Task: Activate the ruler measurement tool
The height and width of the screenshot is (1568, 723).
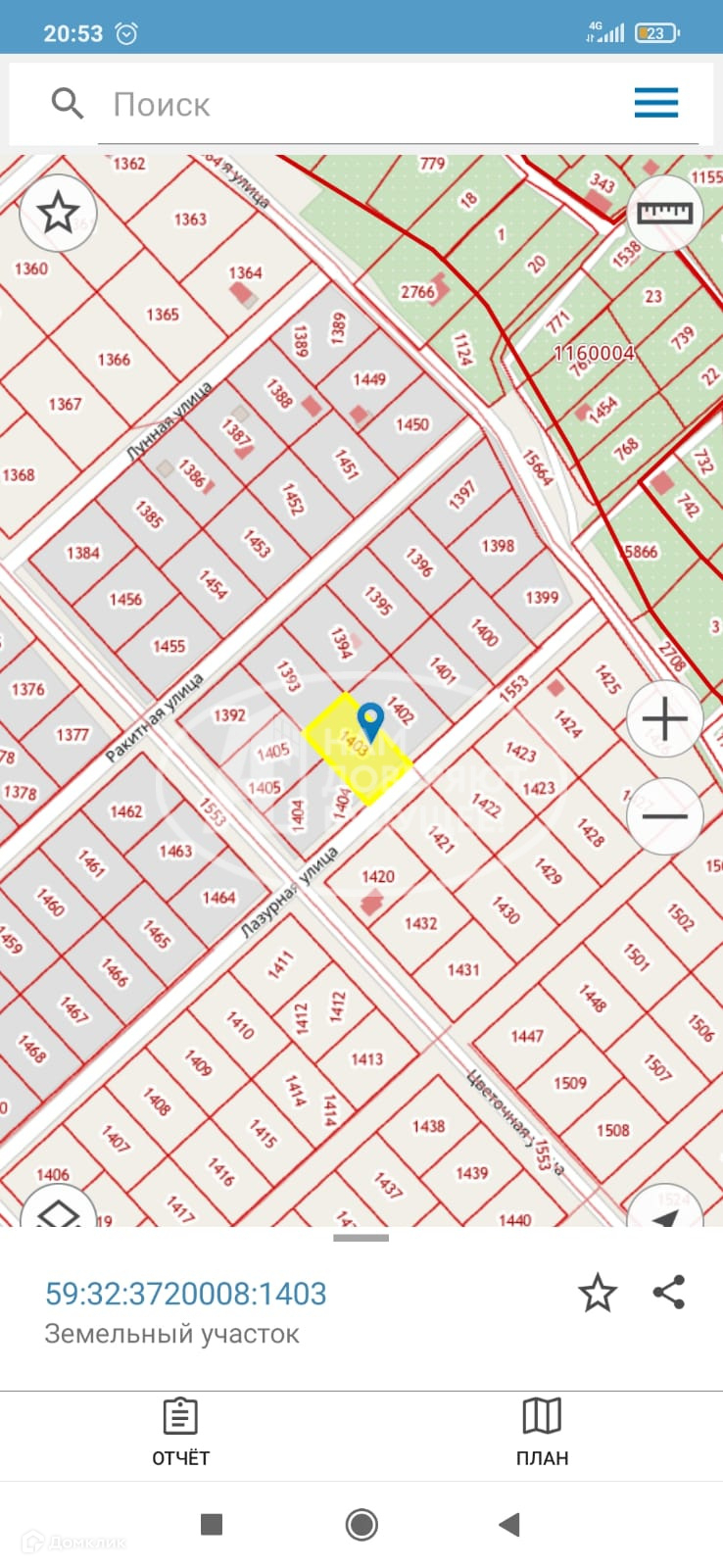Action: [x=664, y=213]
